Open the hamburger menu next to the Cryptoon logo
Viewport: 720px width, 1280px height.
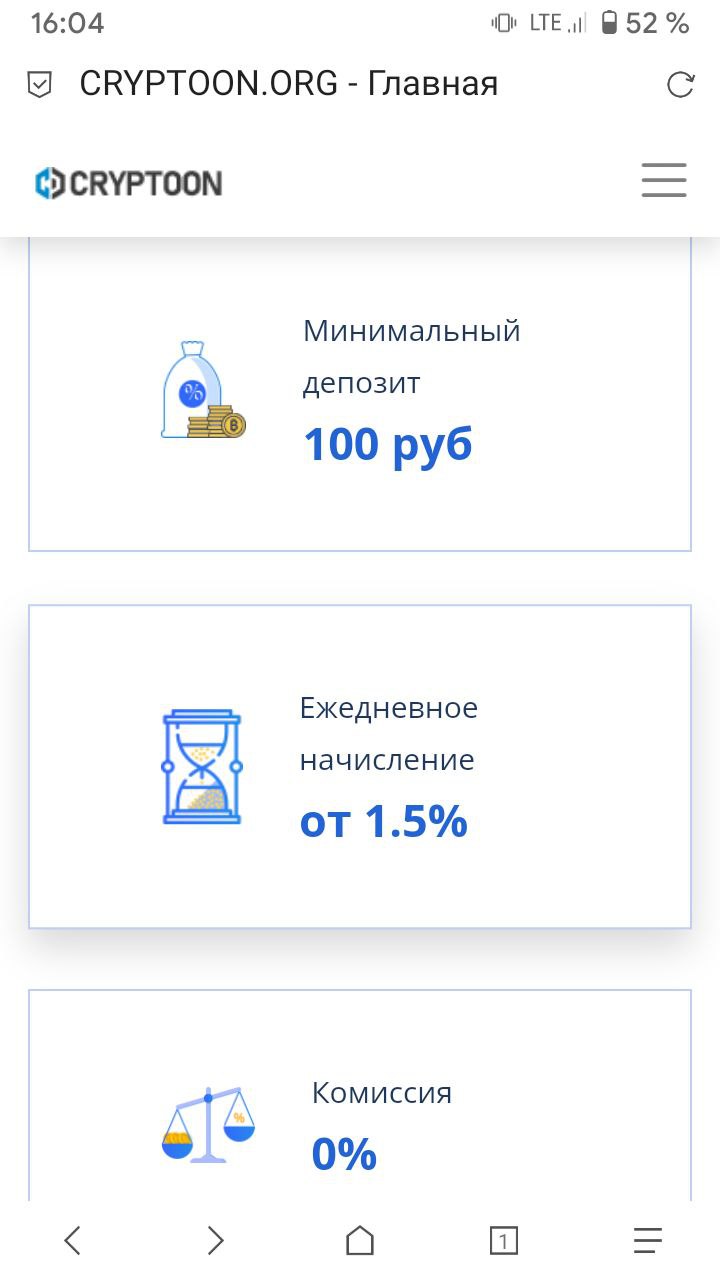(x=664, y=180)
